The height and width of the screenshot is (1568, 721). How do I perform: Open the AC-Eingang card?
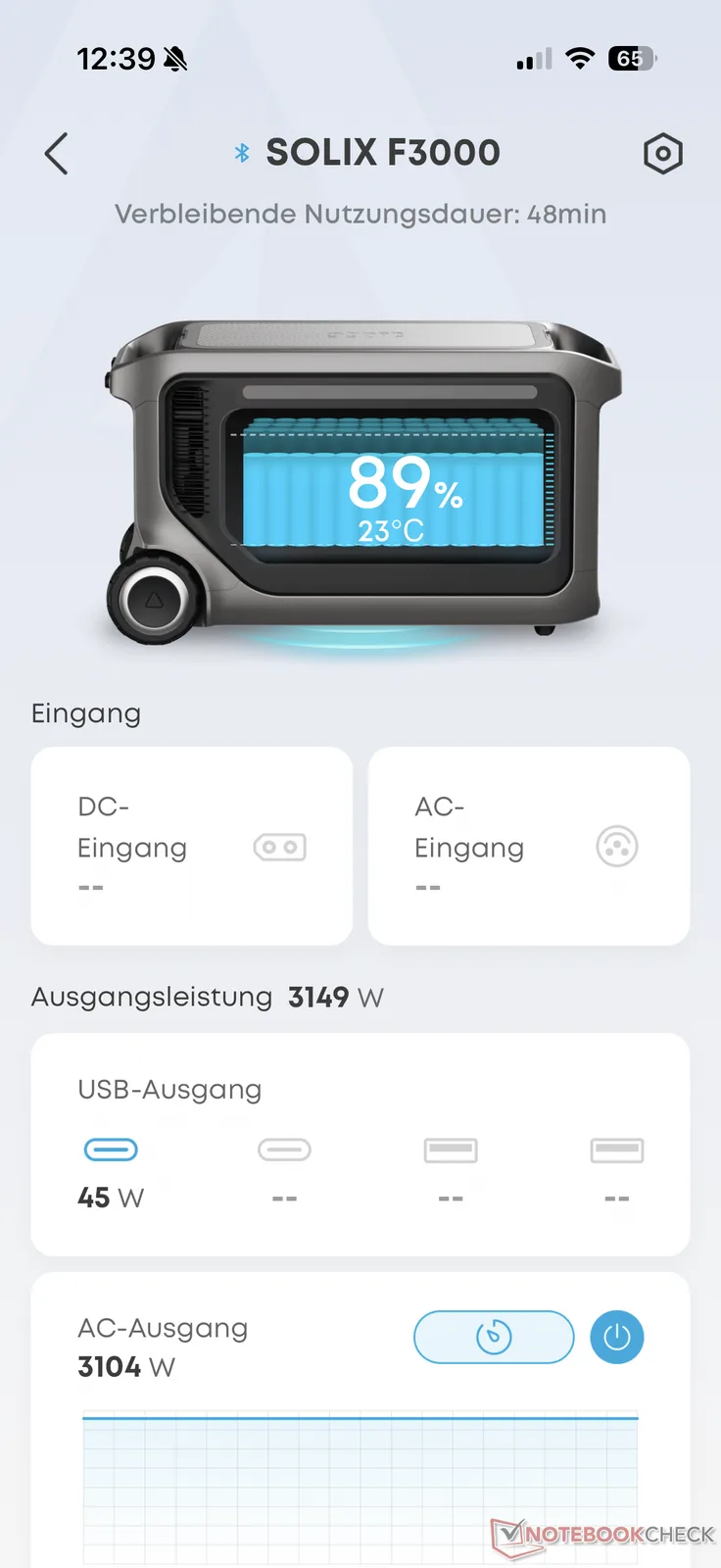coord(529,846)
